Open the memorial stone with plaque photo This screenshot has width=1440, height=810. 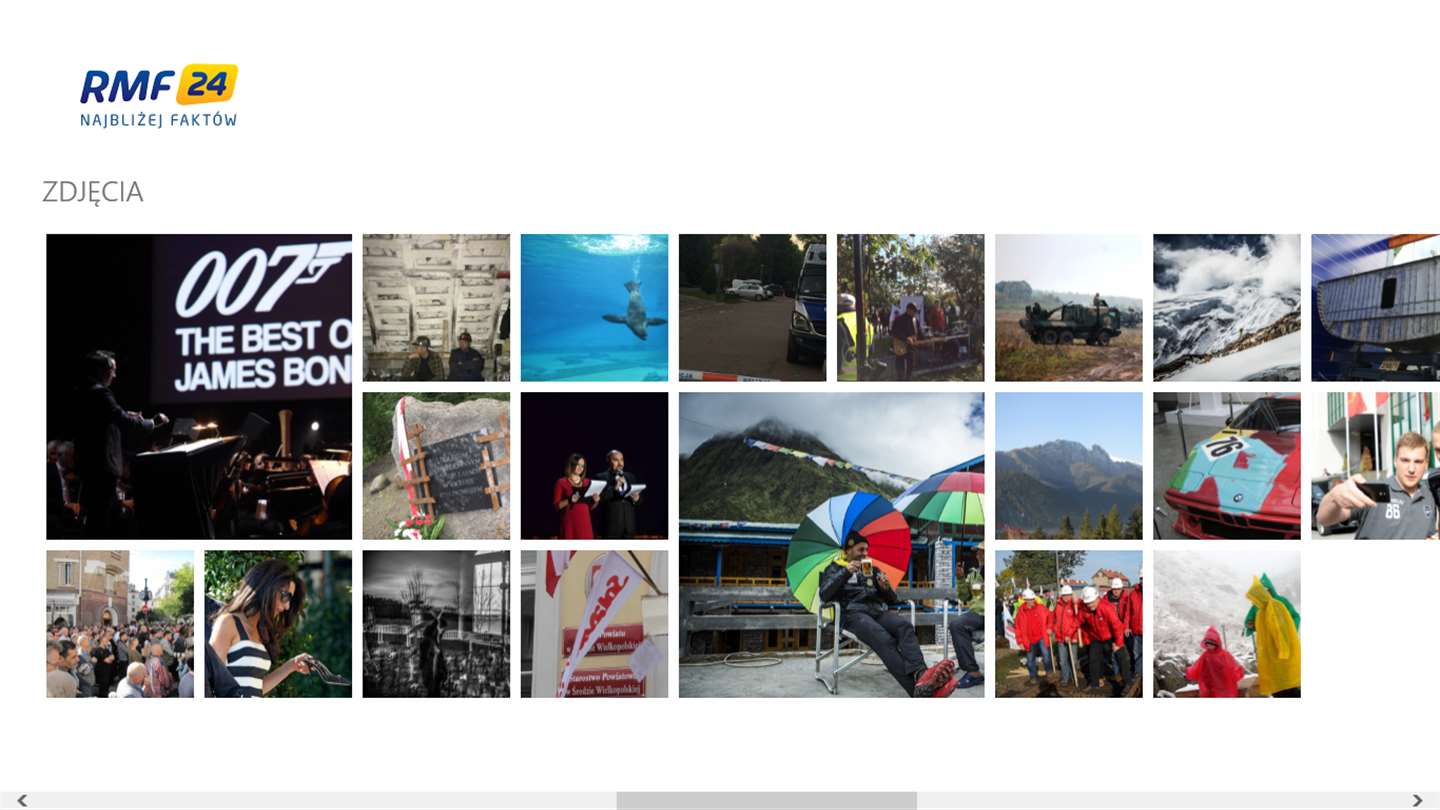click(x=436, y=466)
